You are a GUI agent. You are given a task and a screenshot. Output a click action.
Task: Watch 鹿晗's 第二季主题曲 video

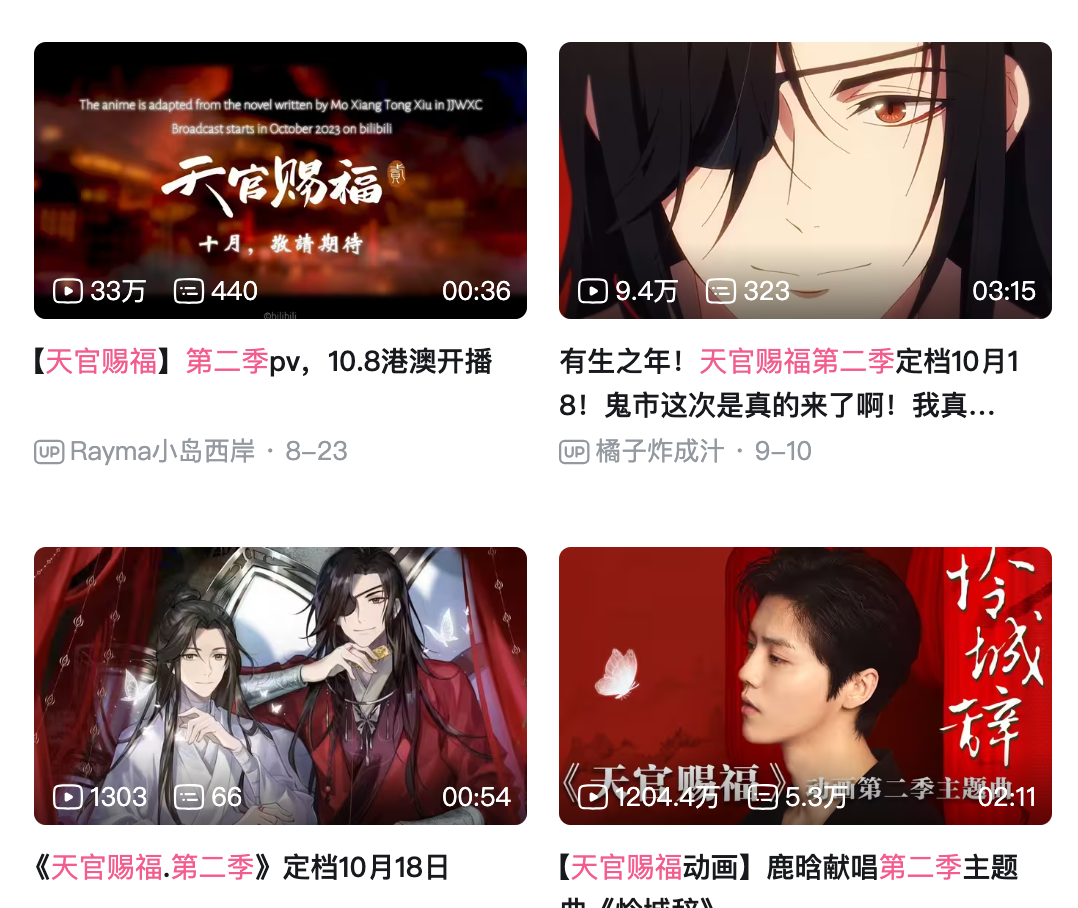point(805,685)
